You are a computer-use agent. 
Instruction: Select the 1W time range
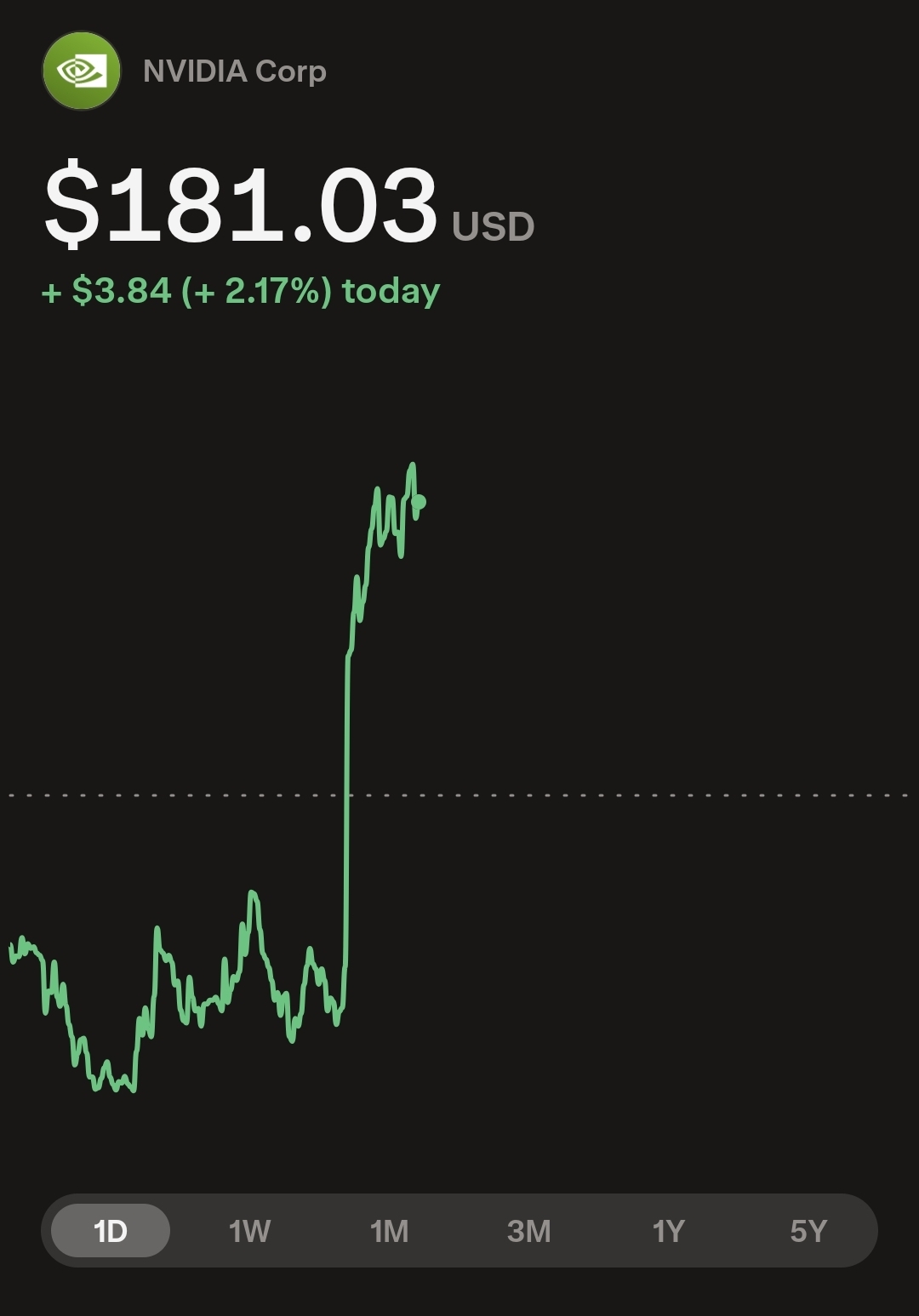click(249, 1230)
